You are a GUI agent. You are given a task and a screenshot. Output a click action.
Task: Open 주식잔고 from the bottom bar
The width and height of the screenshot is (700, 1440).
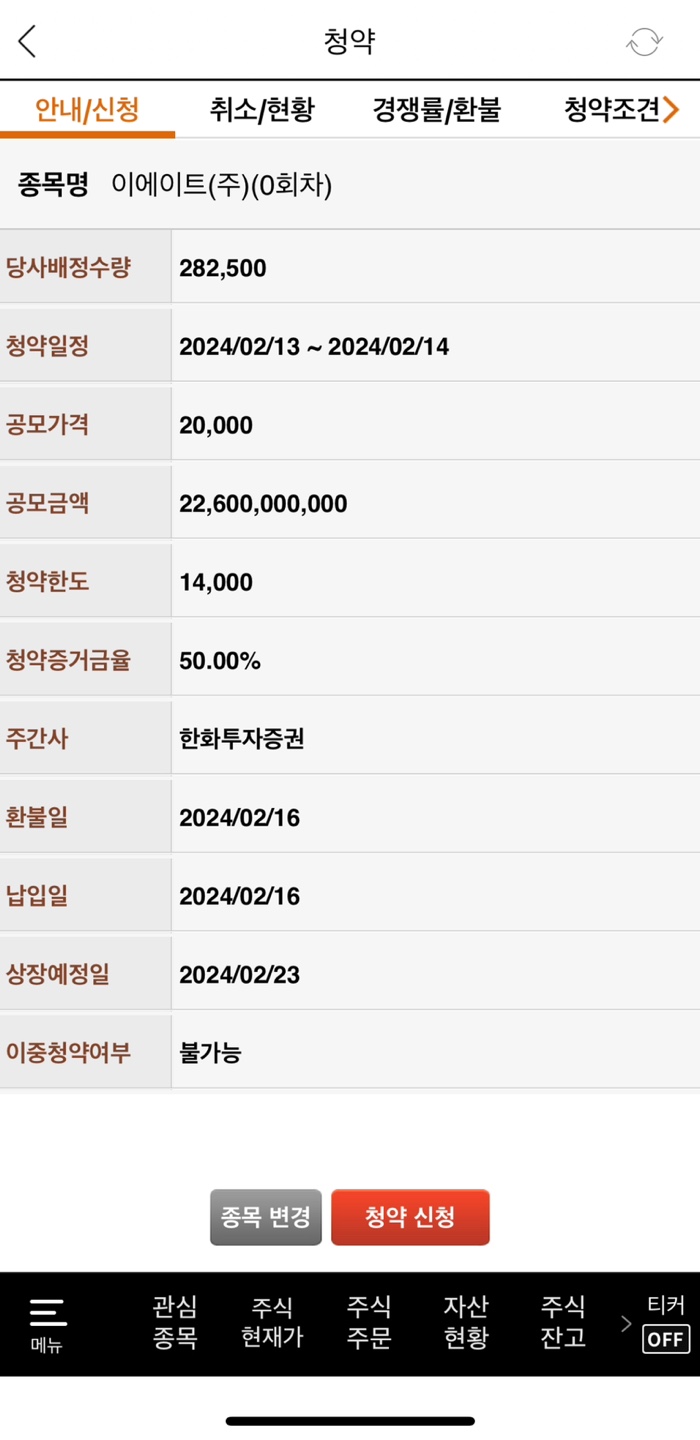[x=563, y=1322]
